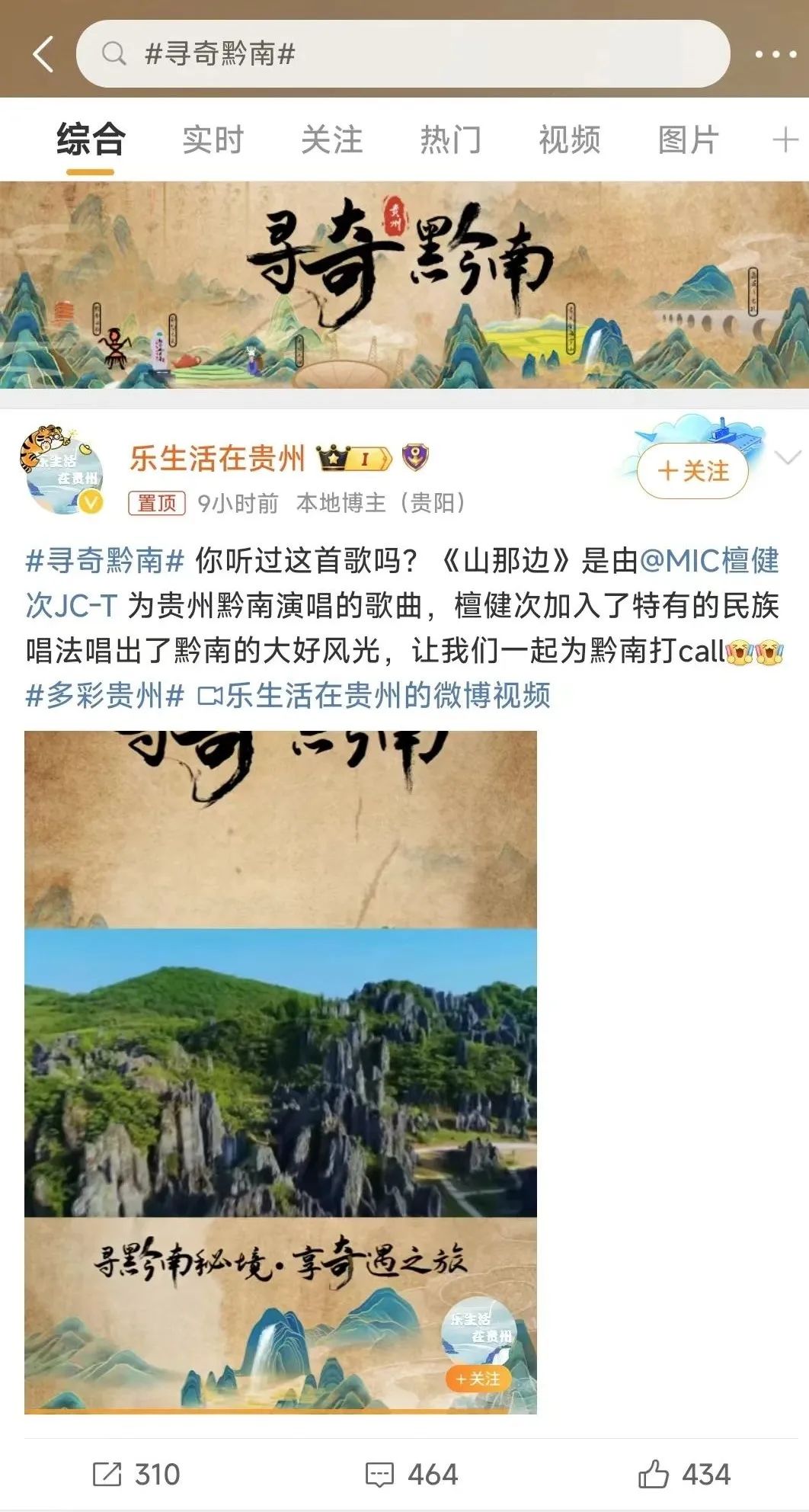Open 乐生活在贵州 profile avatar

(62, 471)
